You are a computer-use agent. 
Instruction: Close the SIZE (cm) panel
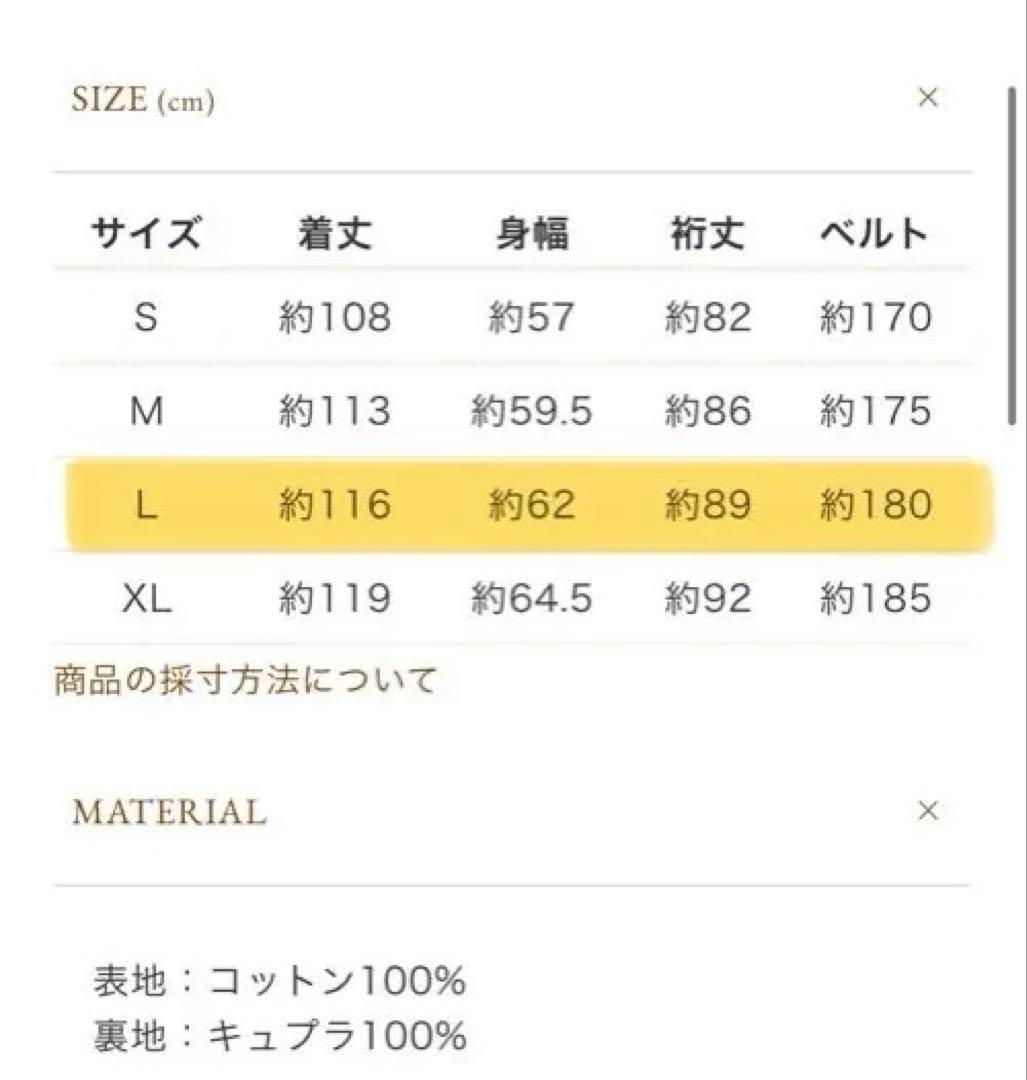click(x=928, y=97)
